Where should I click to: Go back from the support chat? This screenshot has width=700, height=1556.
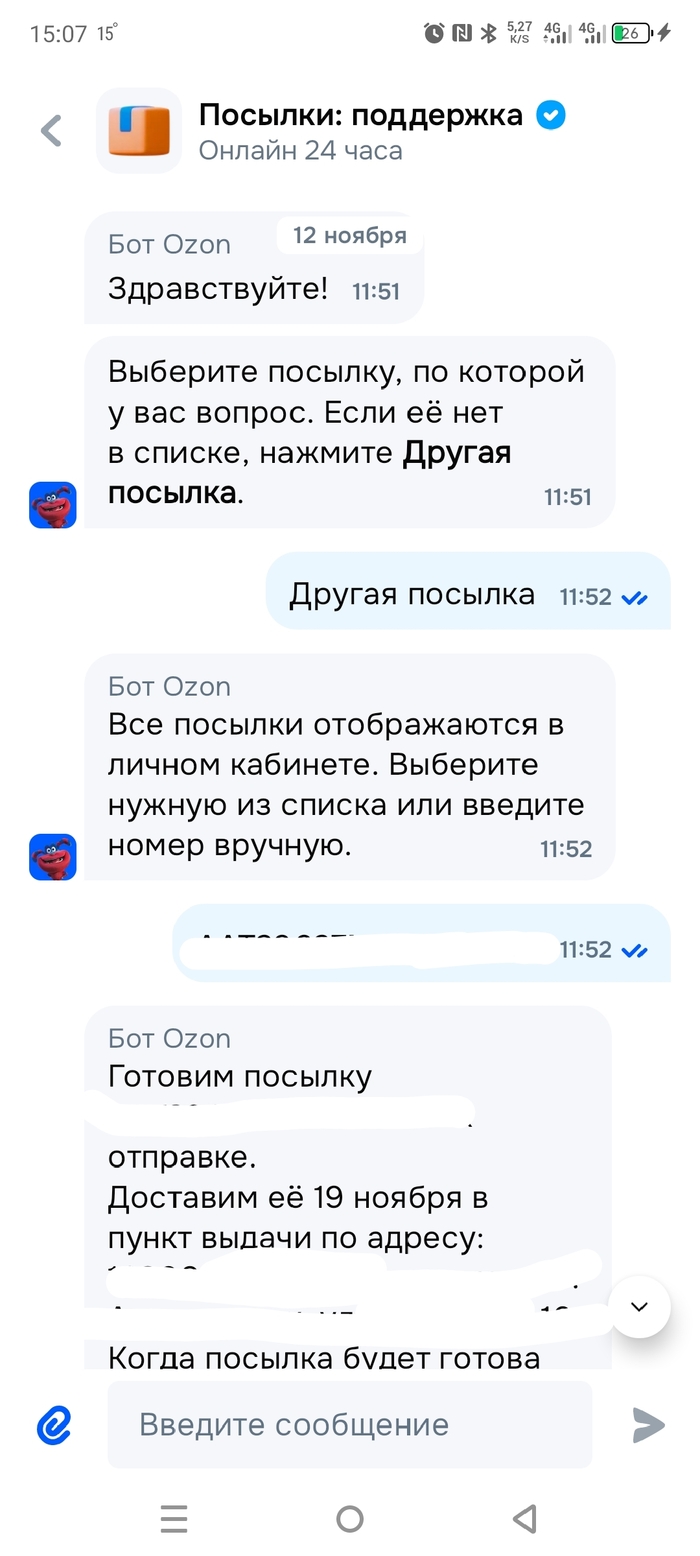(51, 131)
